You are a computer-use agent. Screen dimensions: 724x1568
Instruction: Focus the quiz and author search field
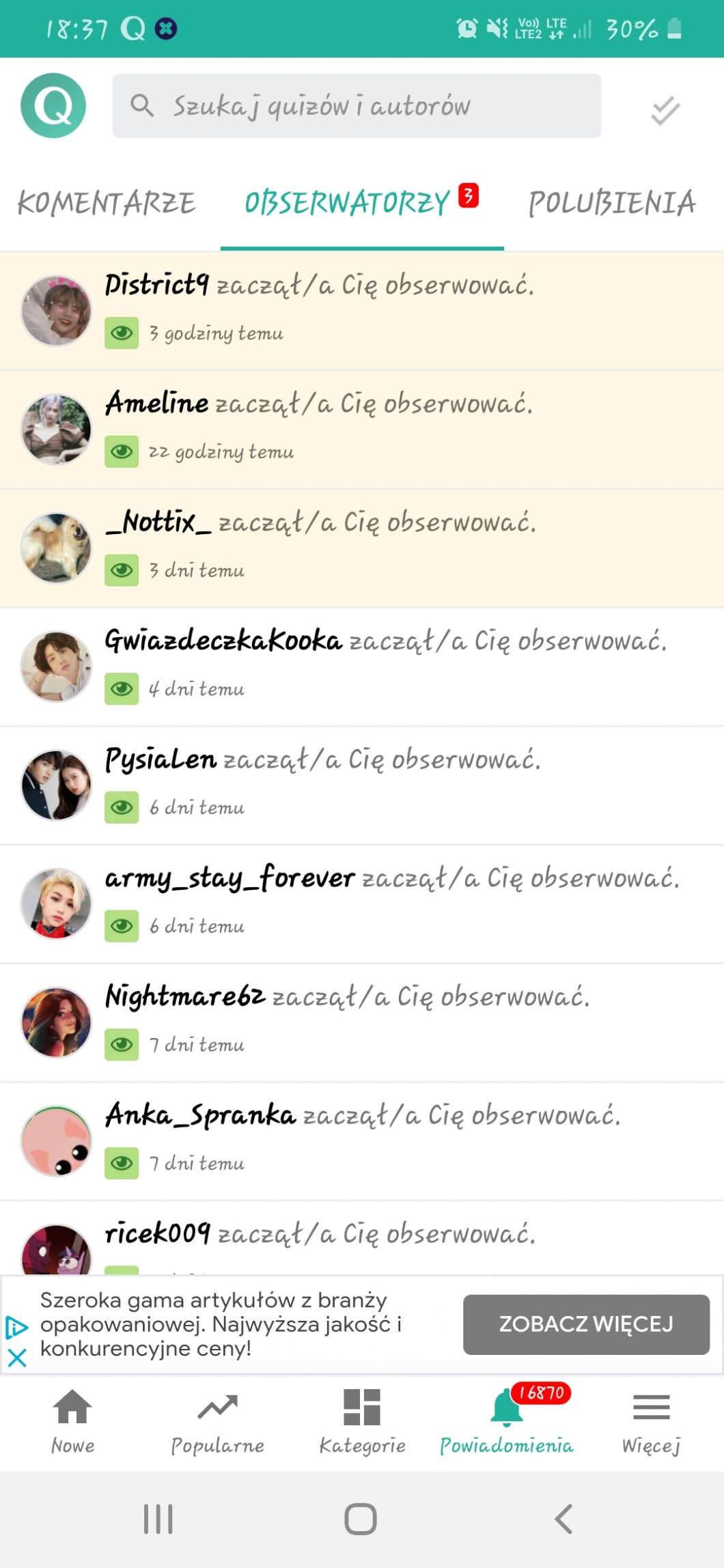(357, 106)
